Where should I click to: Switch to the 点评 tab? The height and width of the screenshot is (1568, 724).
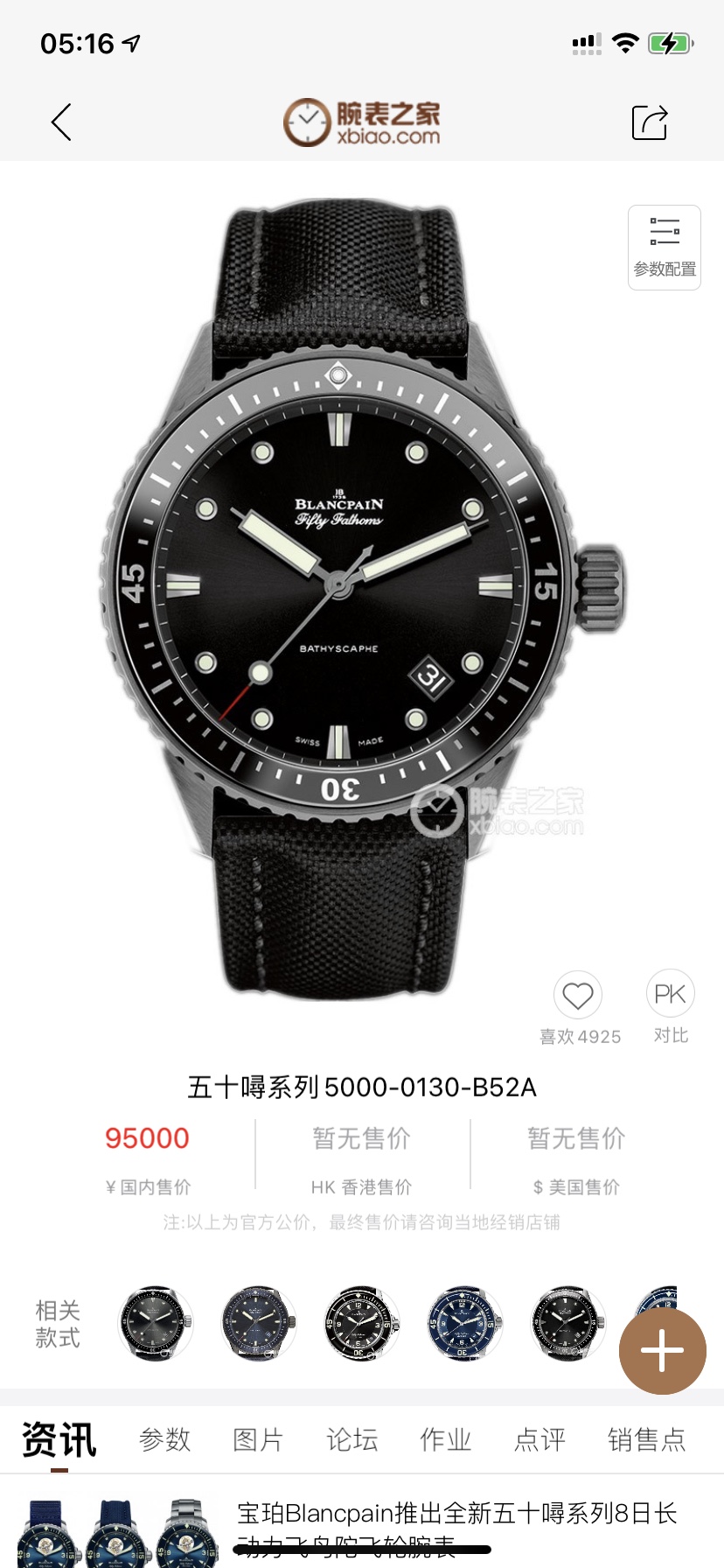(540, 1439)
